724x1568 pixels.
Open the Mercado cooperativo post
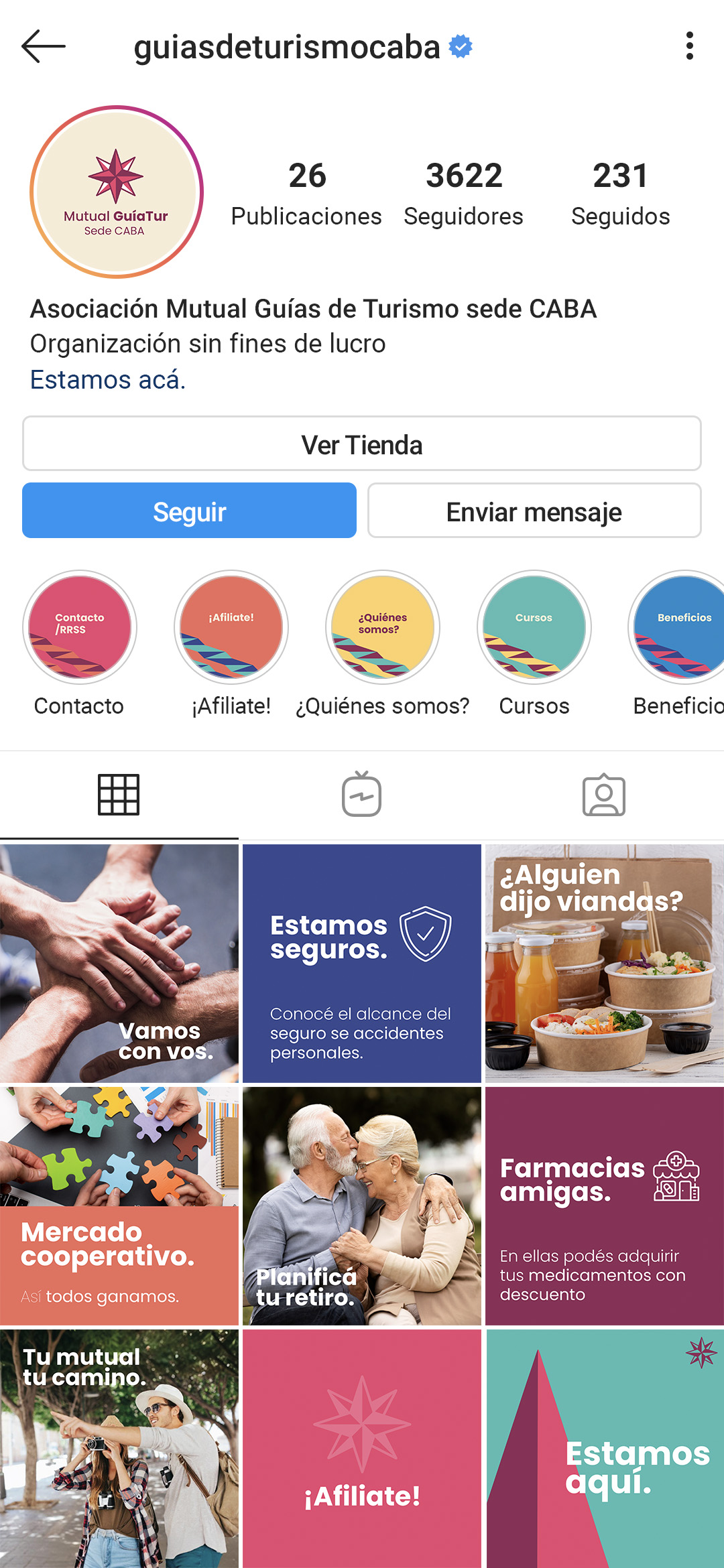click(x=119, y=1206)
